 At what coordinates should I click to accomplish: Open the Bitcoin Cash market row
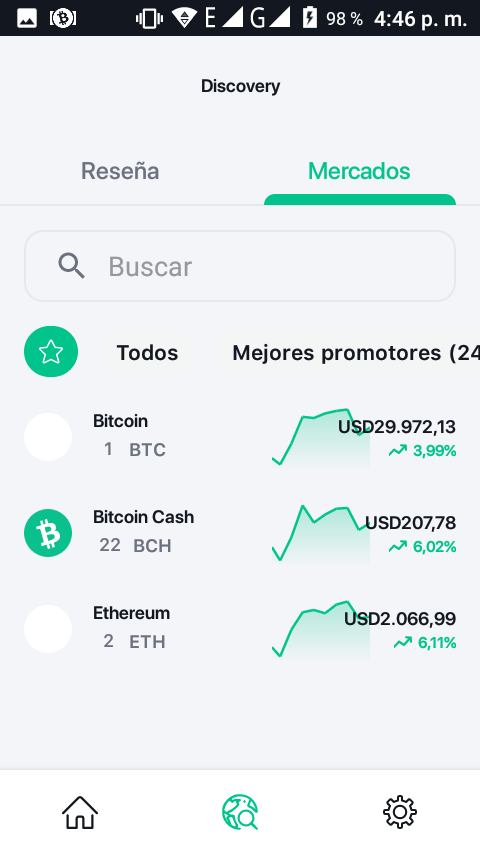pyautogui.click(x=240, y=533)
